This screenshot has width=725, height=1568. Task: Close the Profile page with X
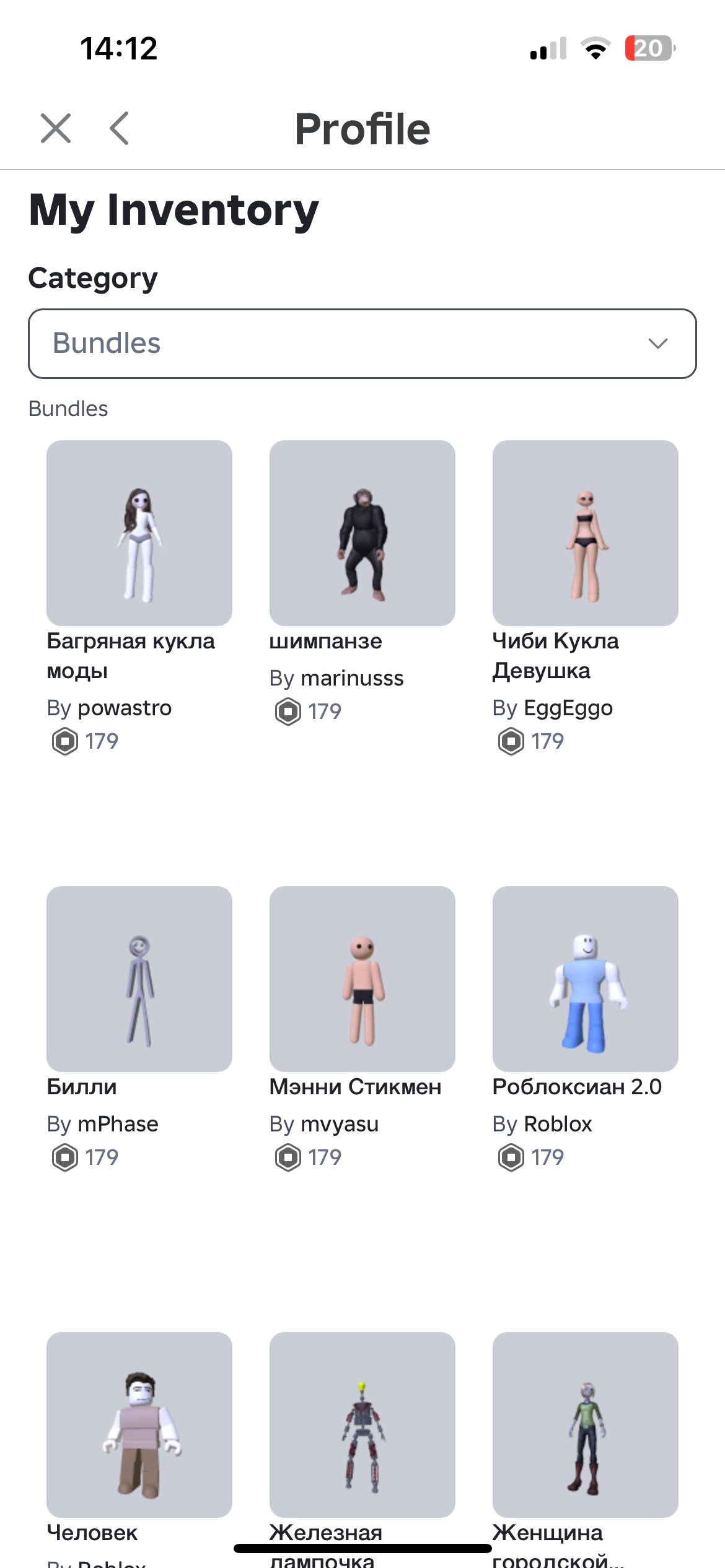(x=56, y=128)
